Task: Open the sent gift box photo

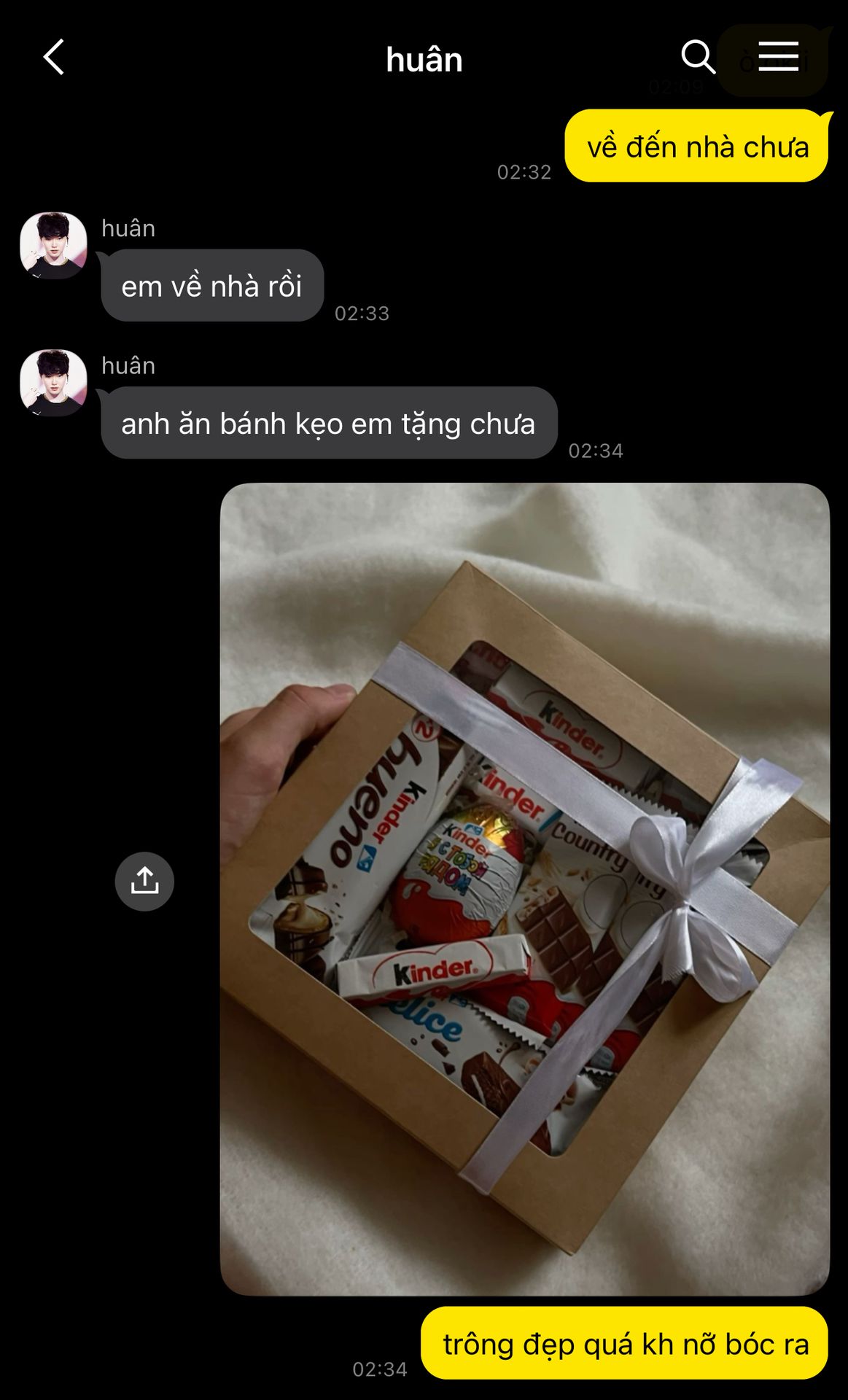Action: [524, 889]
